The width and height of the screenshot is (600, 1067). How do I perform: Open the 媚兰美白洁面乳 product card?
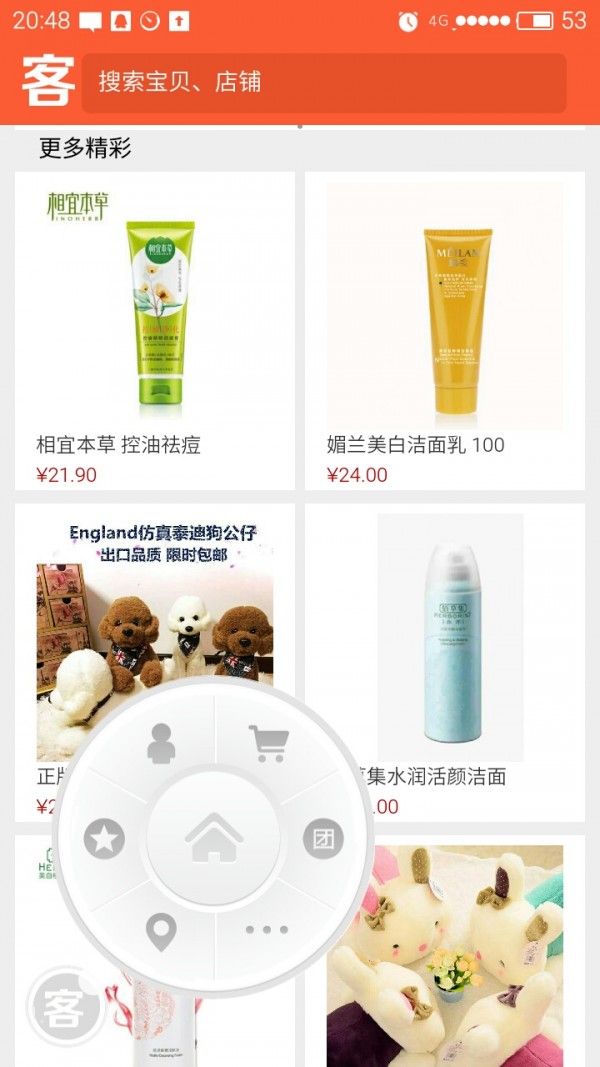[x=444, y=330]
